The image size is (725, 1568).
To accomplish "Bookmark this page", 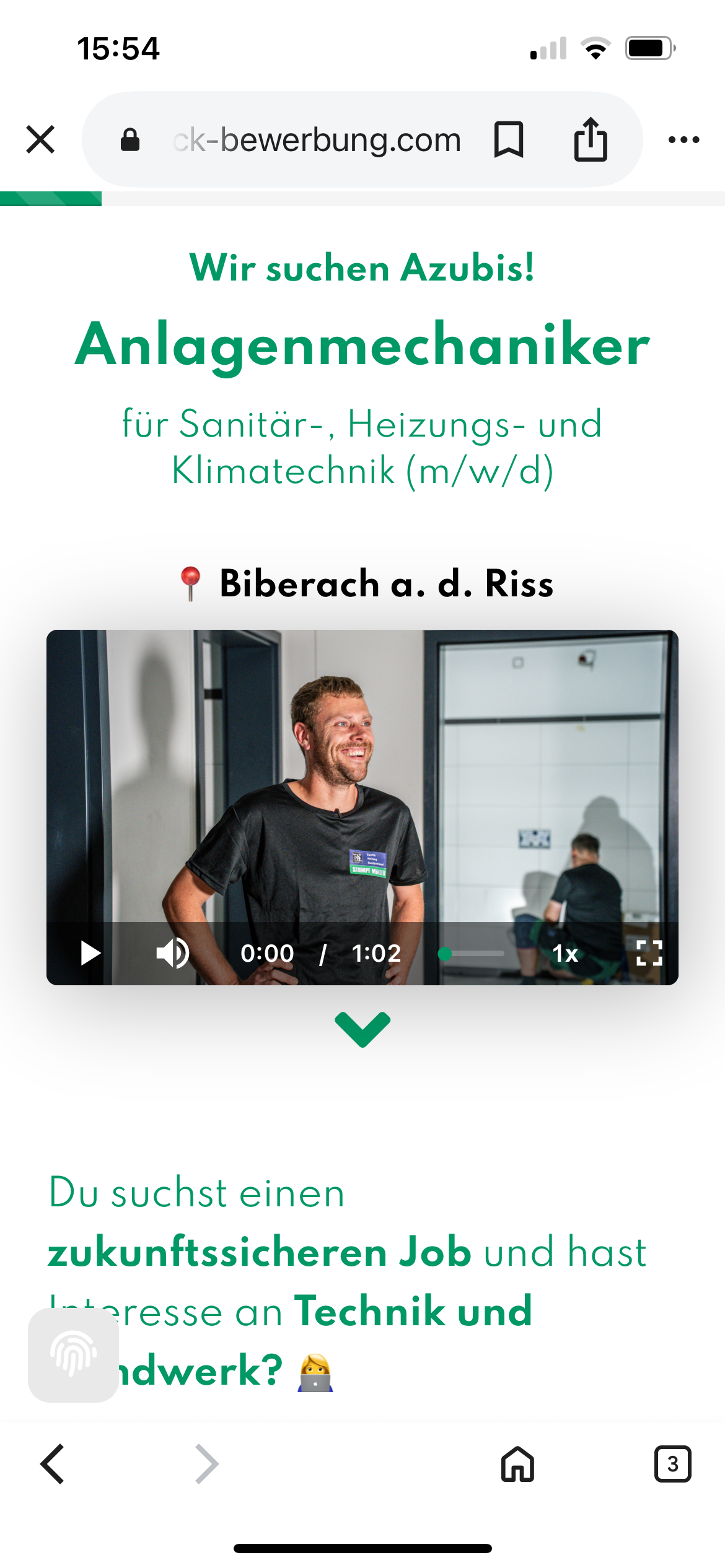I will point(509,140).
